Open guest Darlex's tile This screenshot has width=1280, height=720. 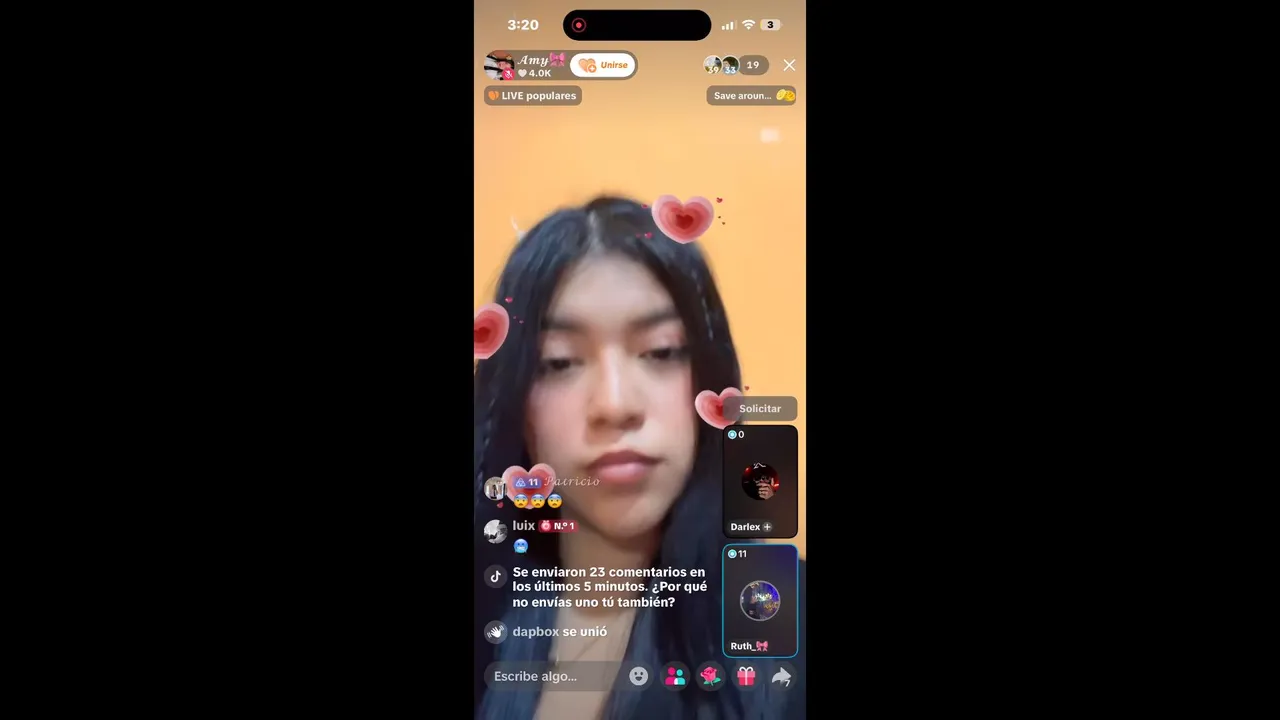(x=760, y=482)
